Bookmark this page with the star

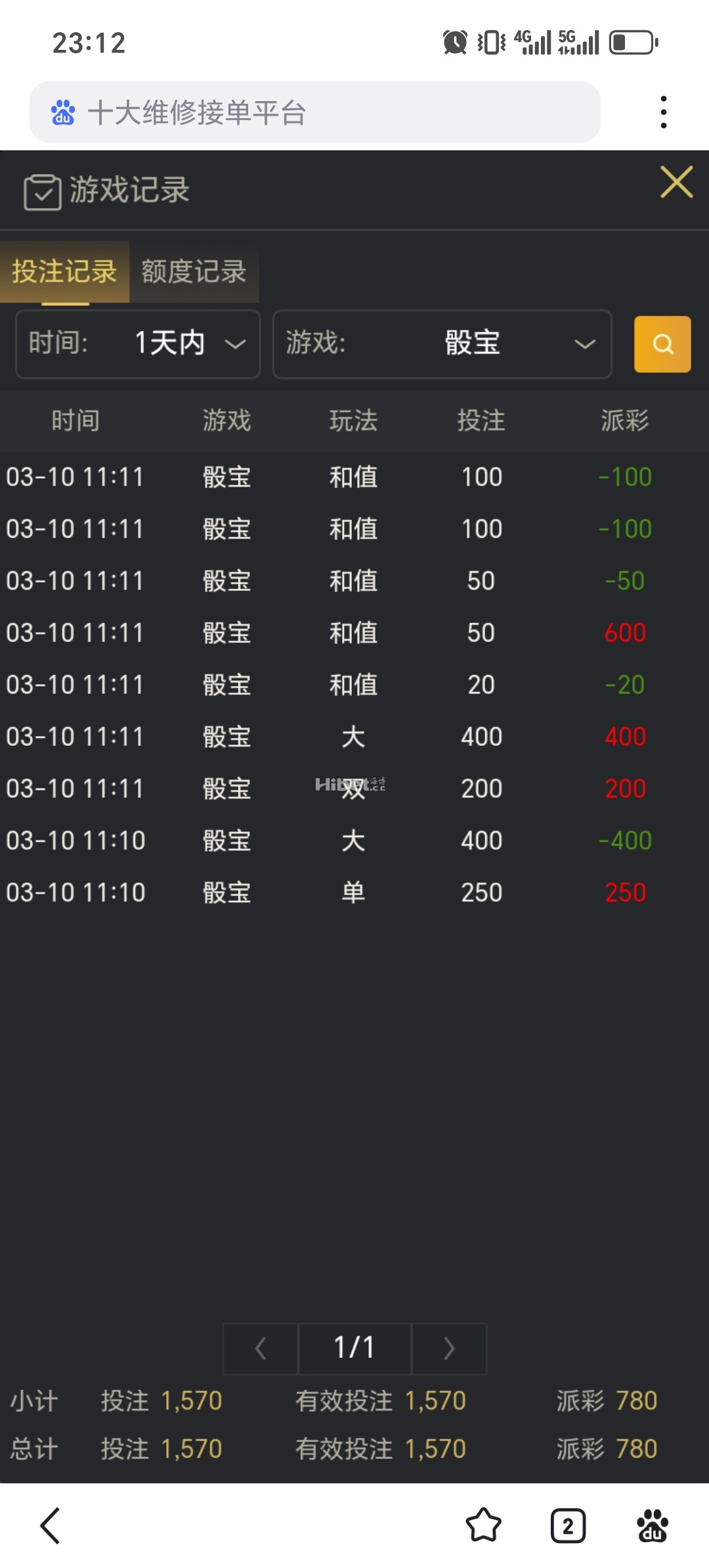tap(483, 1525)
